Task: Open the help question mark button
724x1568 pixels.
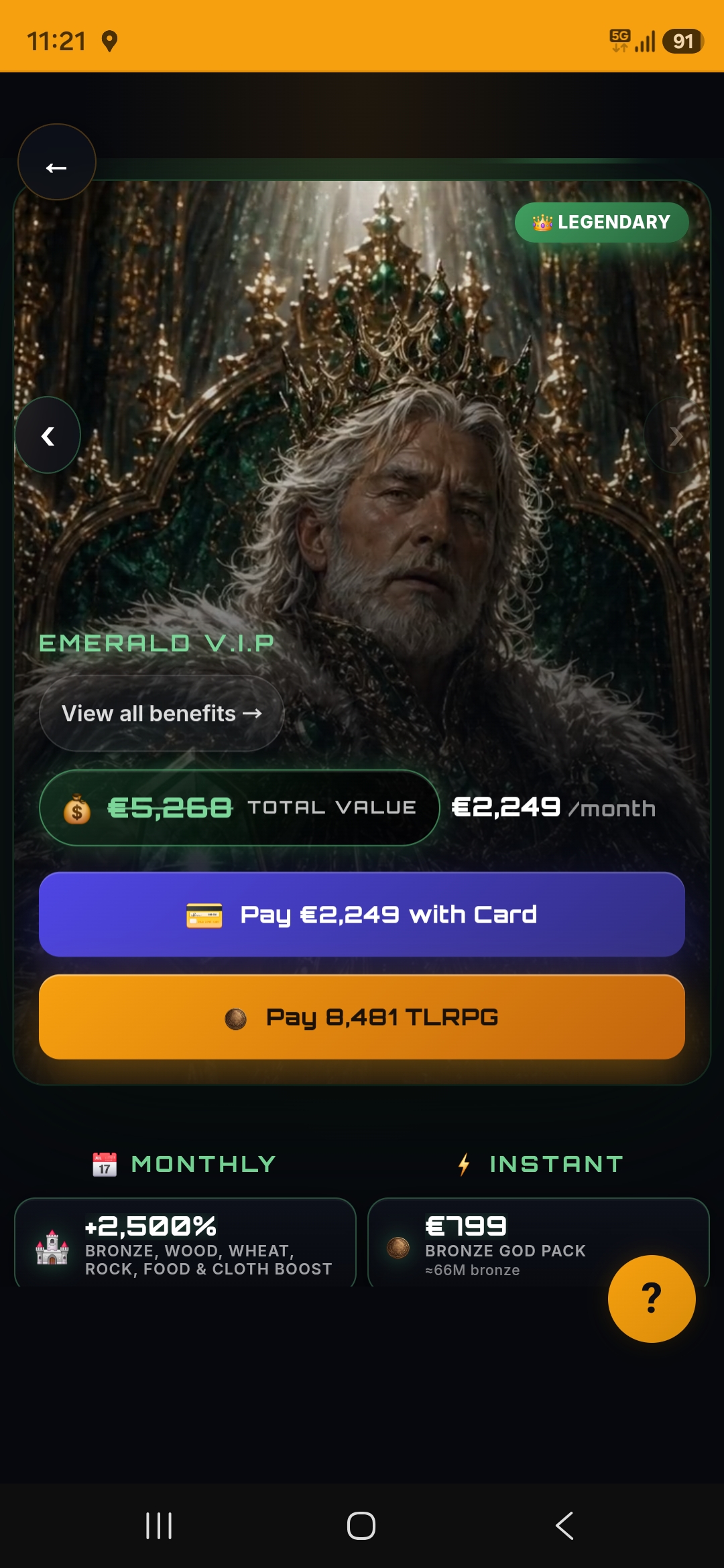Action: coord(652,1299)
